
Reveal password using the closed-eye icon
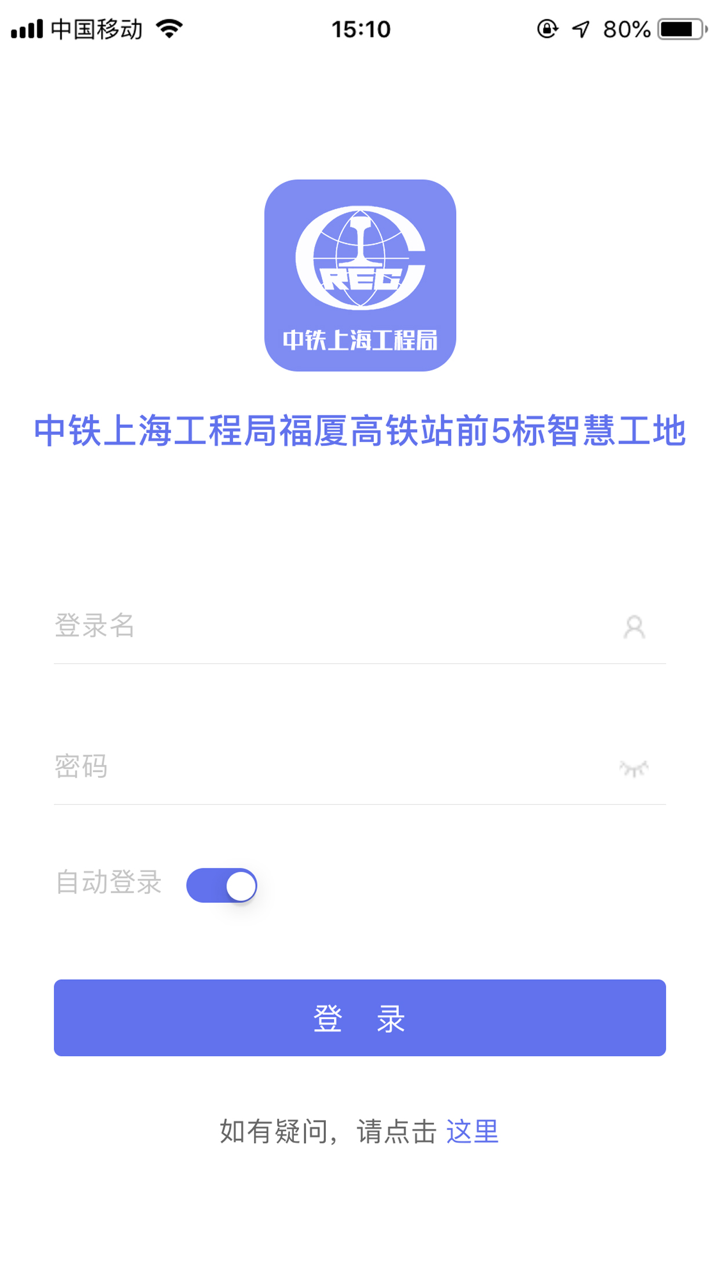tap(633, 767)
